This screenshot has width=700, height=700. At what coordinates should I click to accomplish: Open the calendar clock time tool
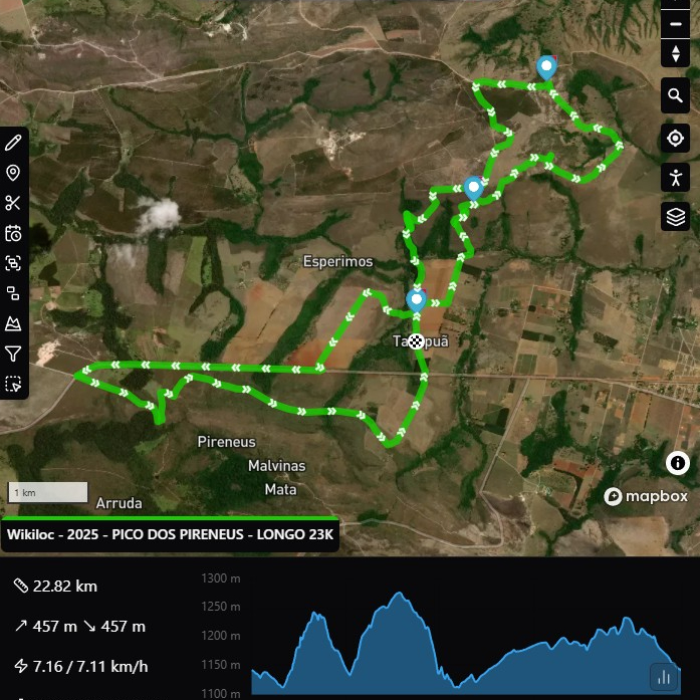[13, 233]
